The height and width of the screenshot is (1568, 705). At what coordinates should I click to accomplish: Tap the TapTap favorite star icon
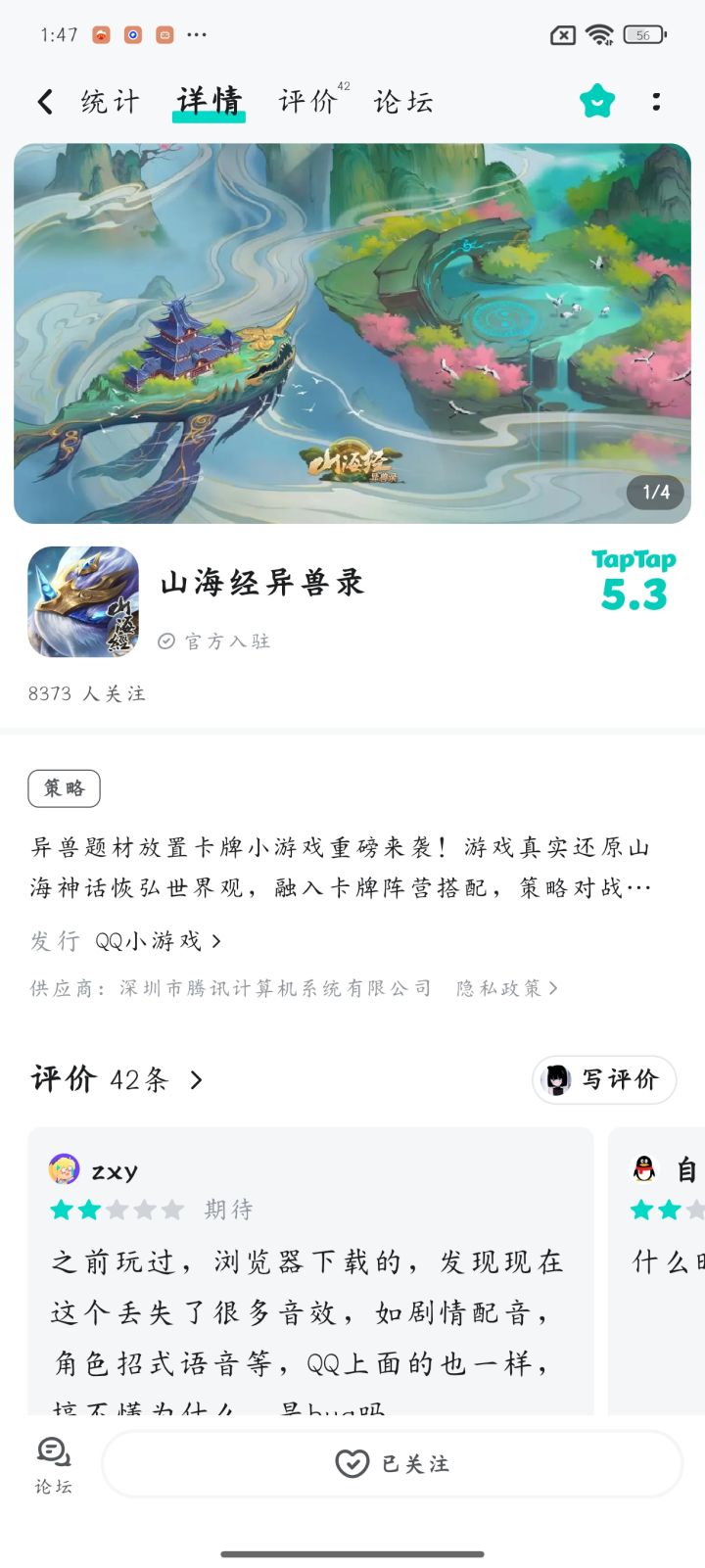[x=596, y=101]
